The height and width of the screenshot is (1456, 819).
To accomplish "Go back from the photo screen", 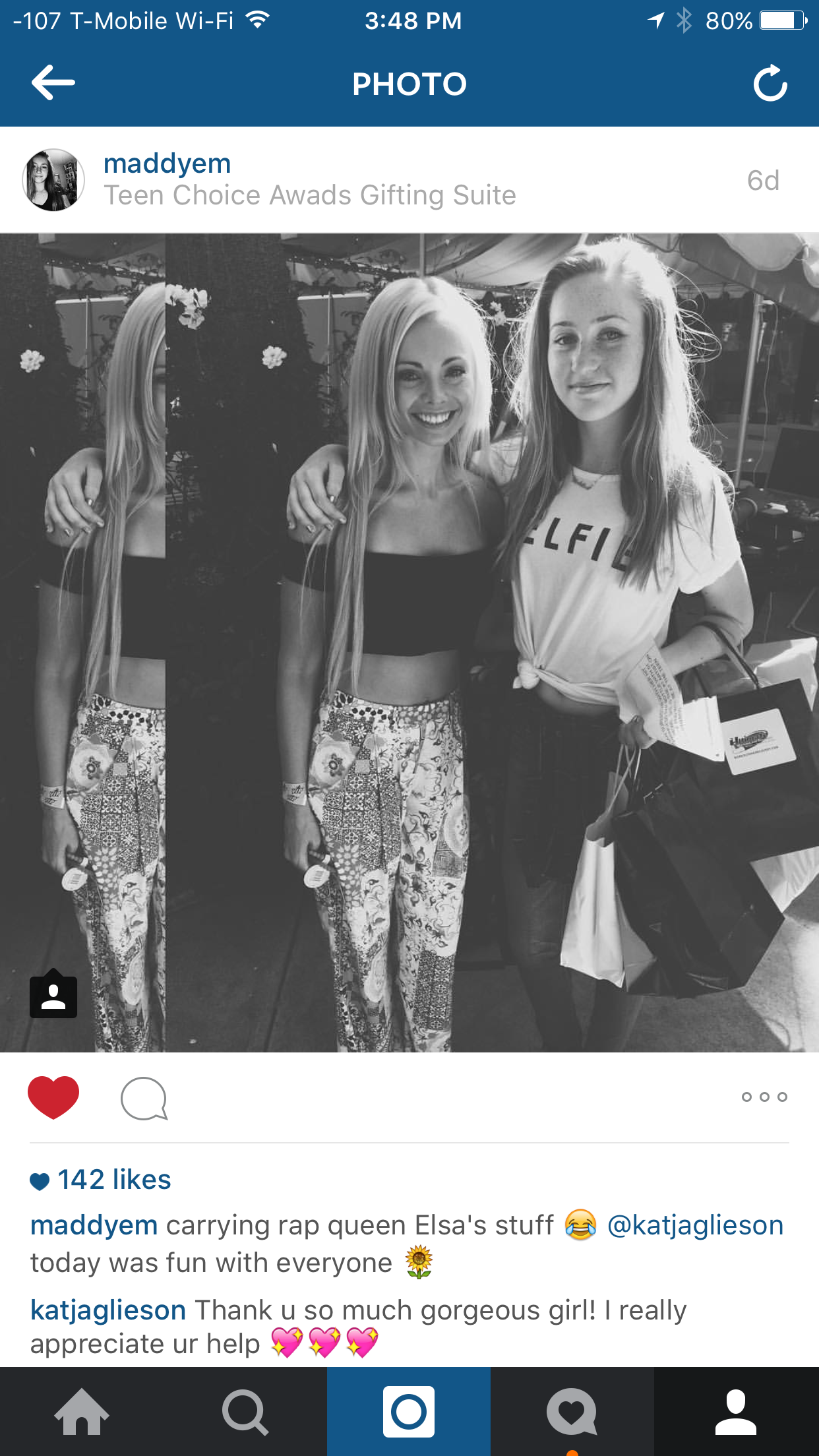I will [x=53, y=83].
